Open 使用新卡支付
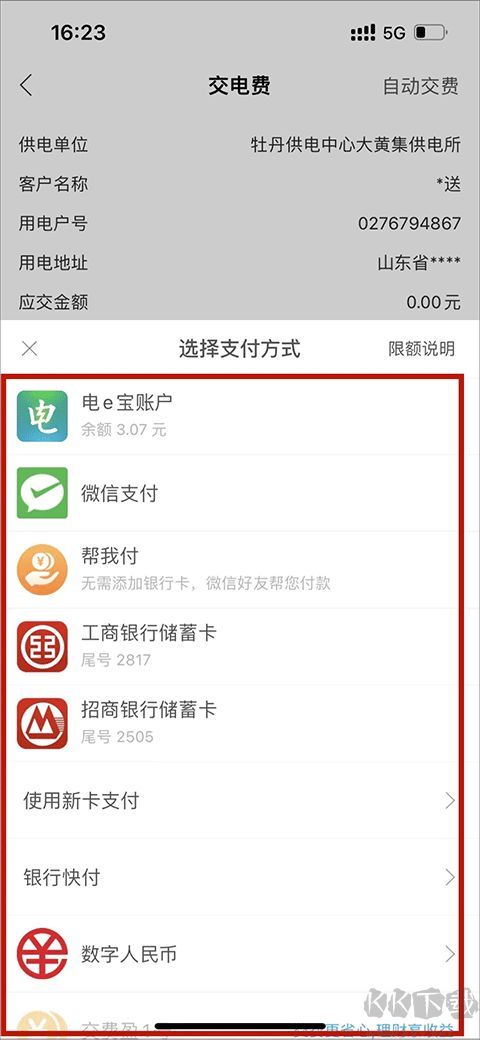This screenshot has height=1040, width=480. [x=240, y=801]
